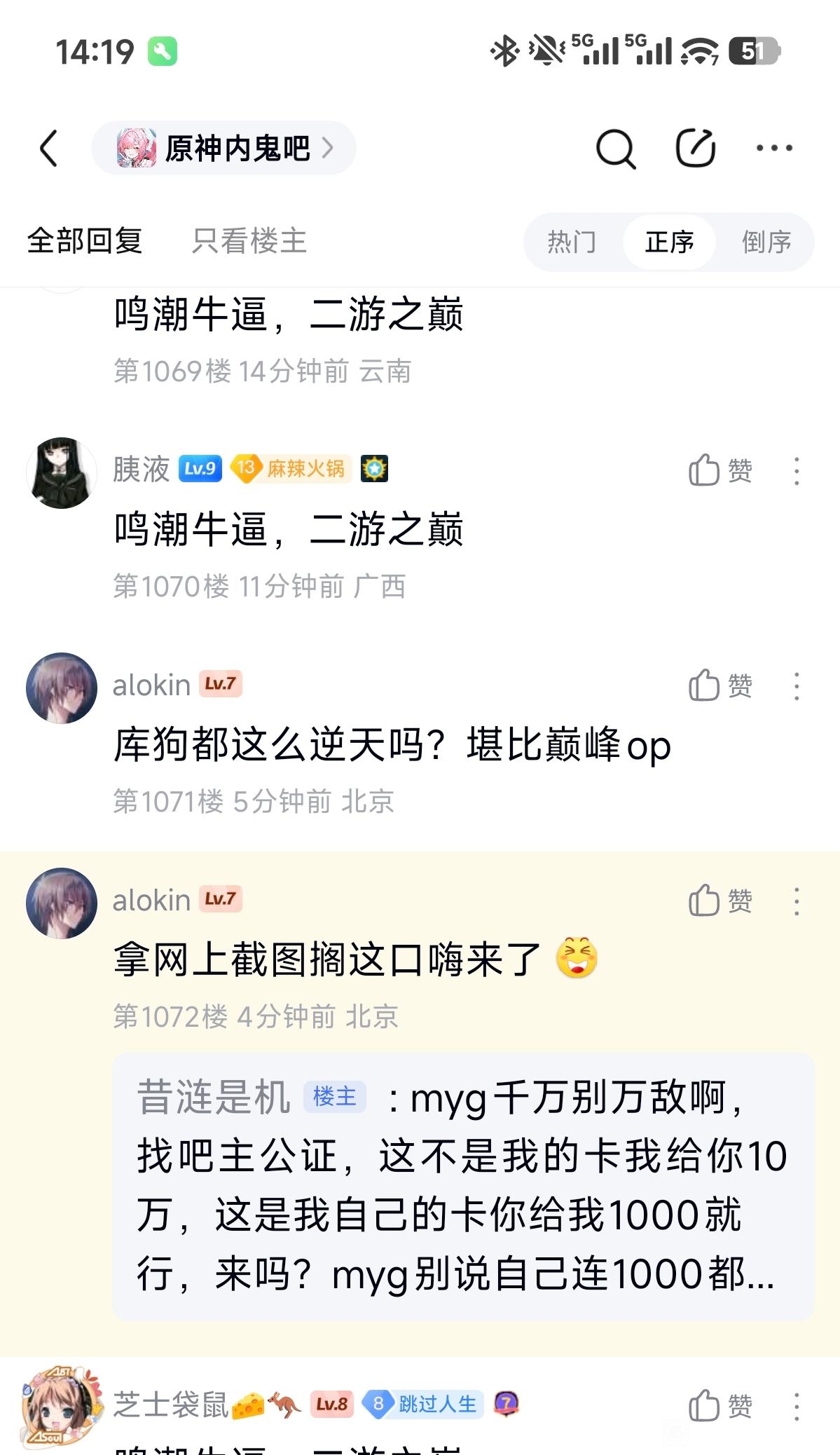Switch to 全部回复 tab
Screen dimensions: 840x1455
click(85, 241)
